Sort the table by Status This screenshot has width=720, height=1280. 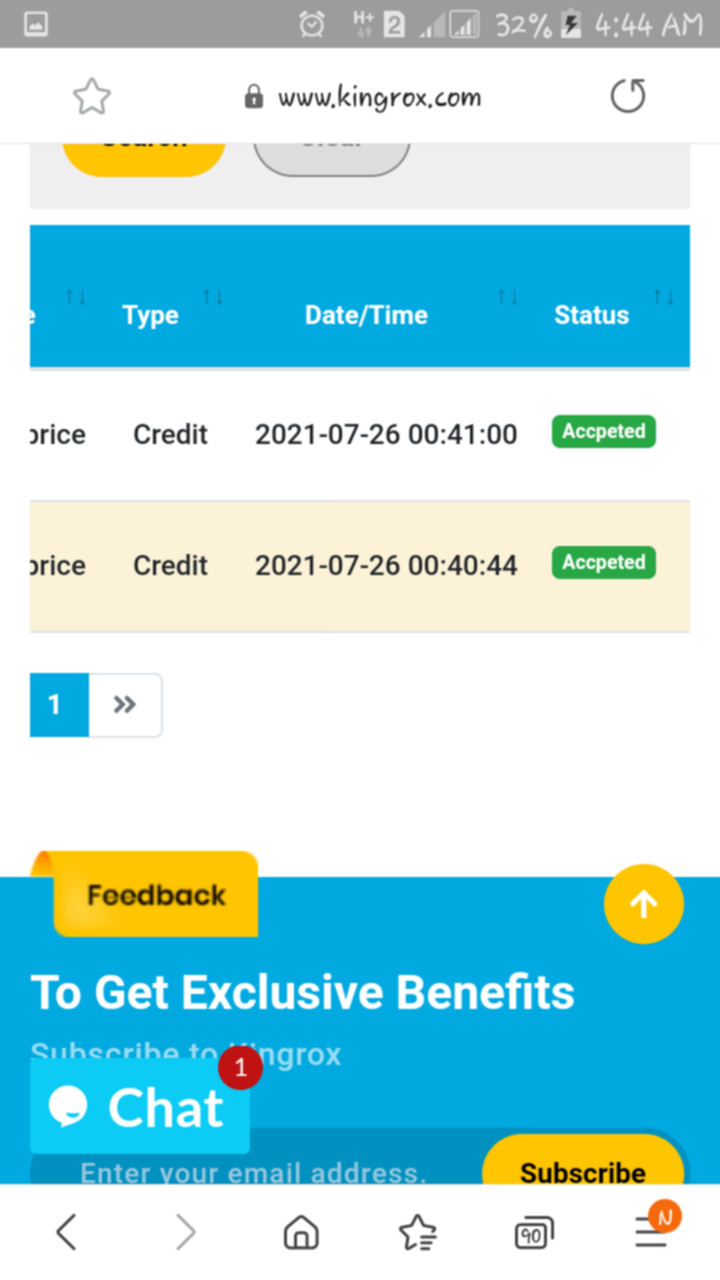click(591, 315)
